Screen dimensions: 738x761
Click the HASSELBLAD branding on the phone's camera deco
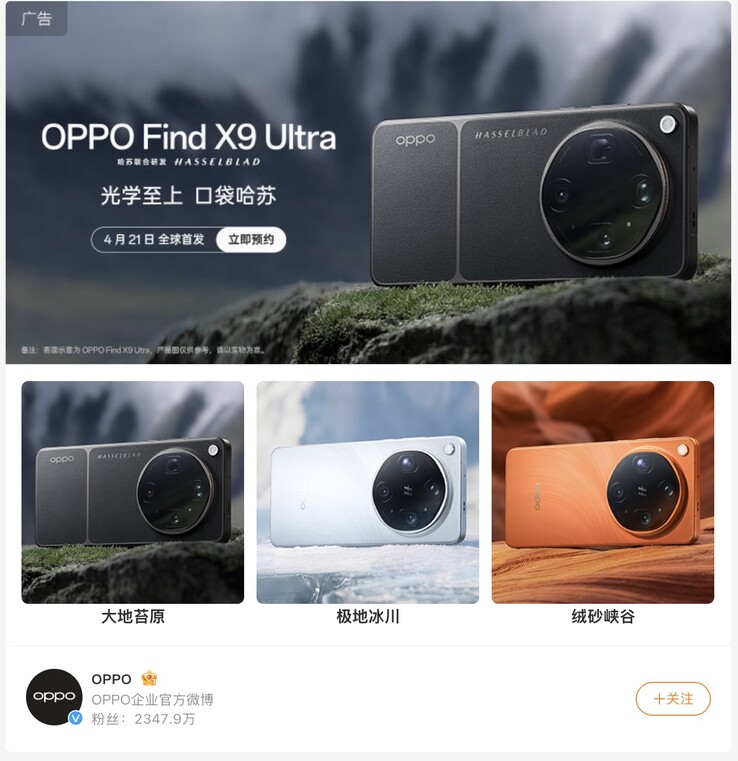512,133
